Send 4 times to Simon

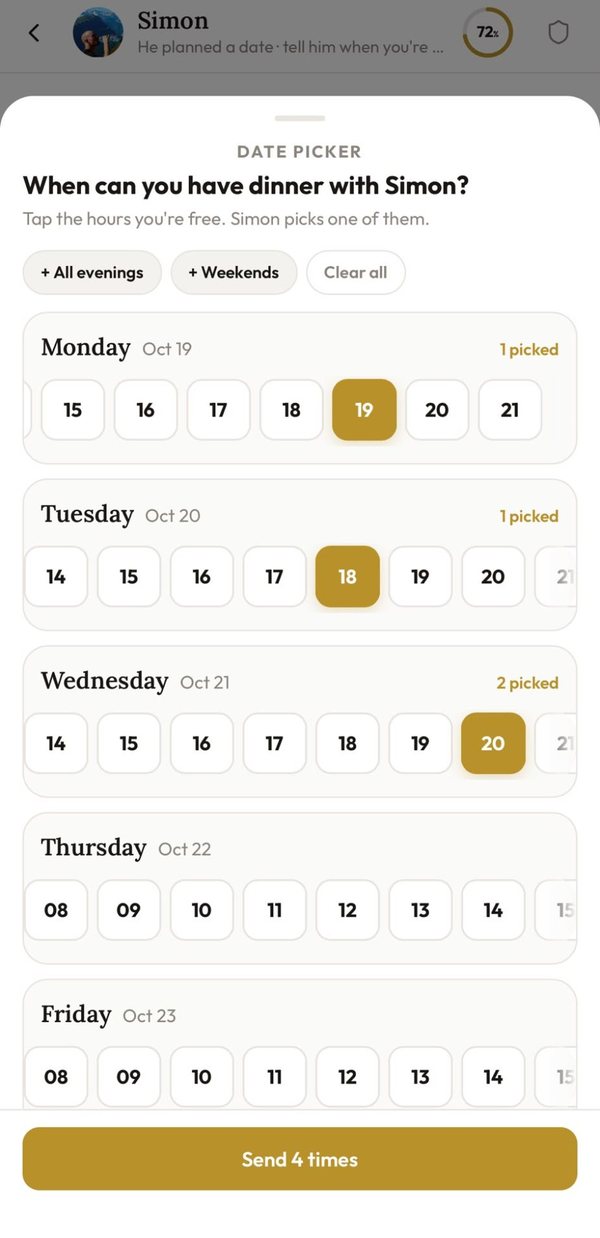pos(300,1159)
